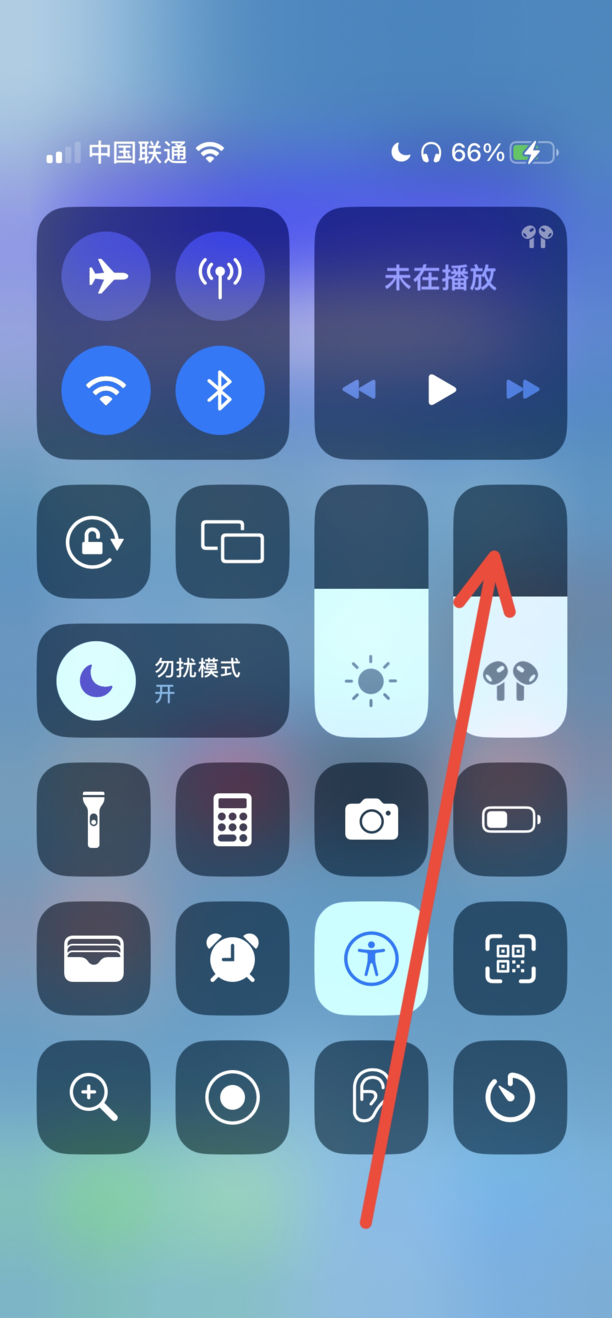Tap the brightness slider
Screen dimensions: 612x1318
(371, 612)
